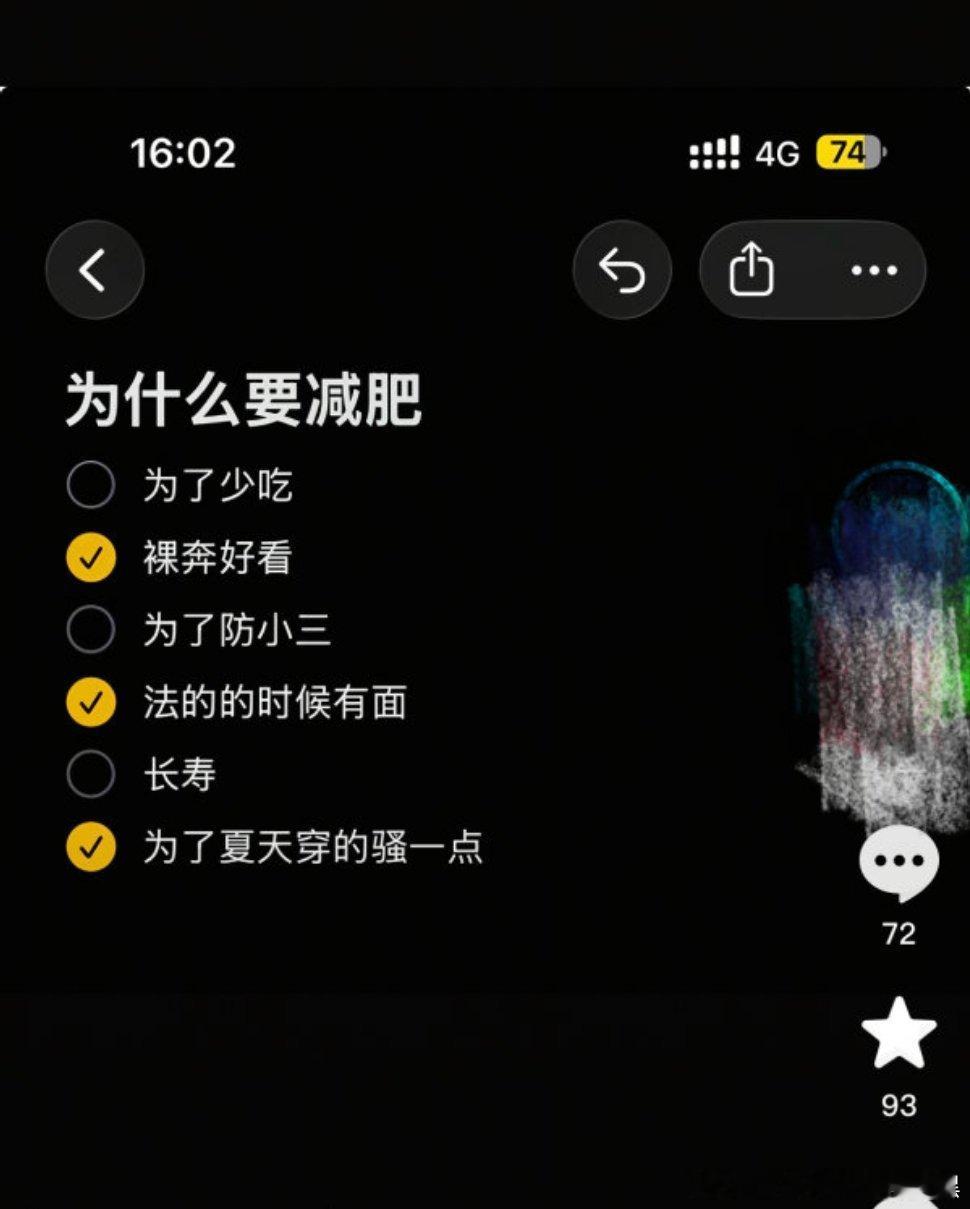Tap the star count 93
The width and height of the screenshot is (970, 1209).
(899, 1106)
